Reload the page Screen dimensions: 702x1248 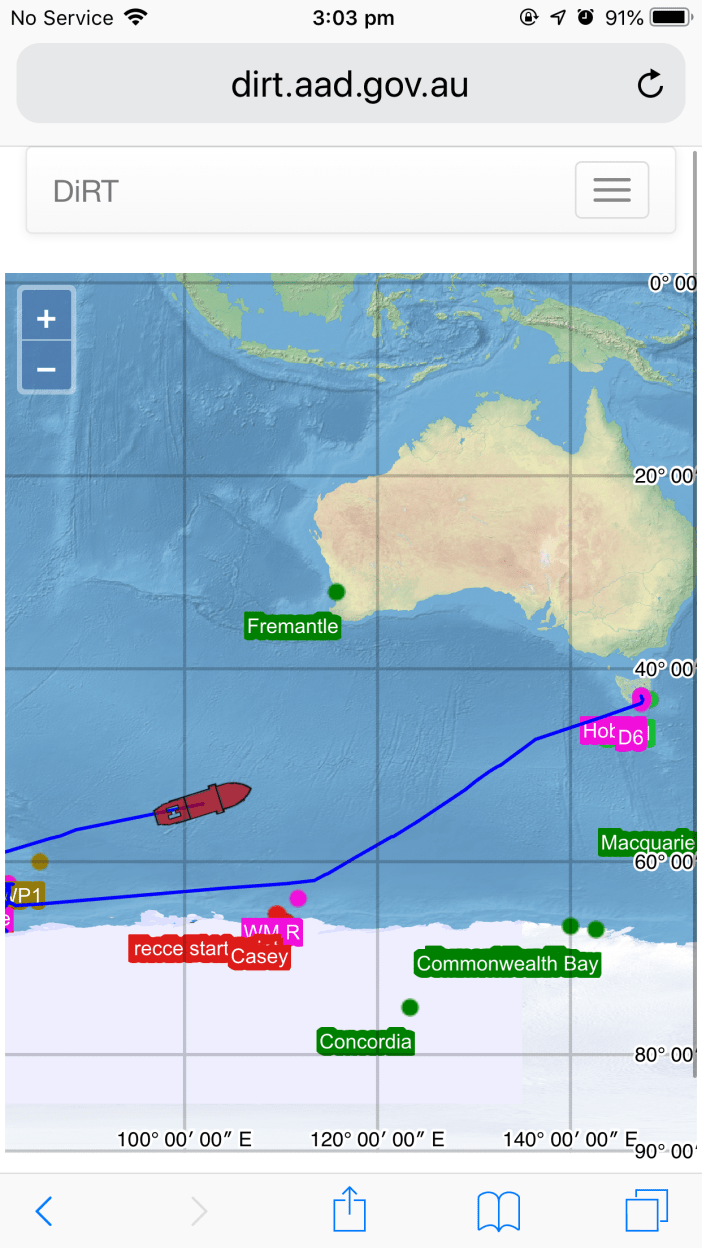650,85
